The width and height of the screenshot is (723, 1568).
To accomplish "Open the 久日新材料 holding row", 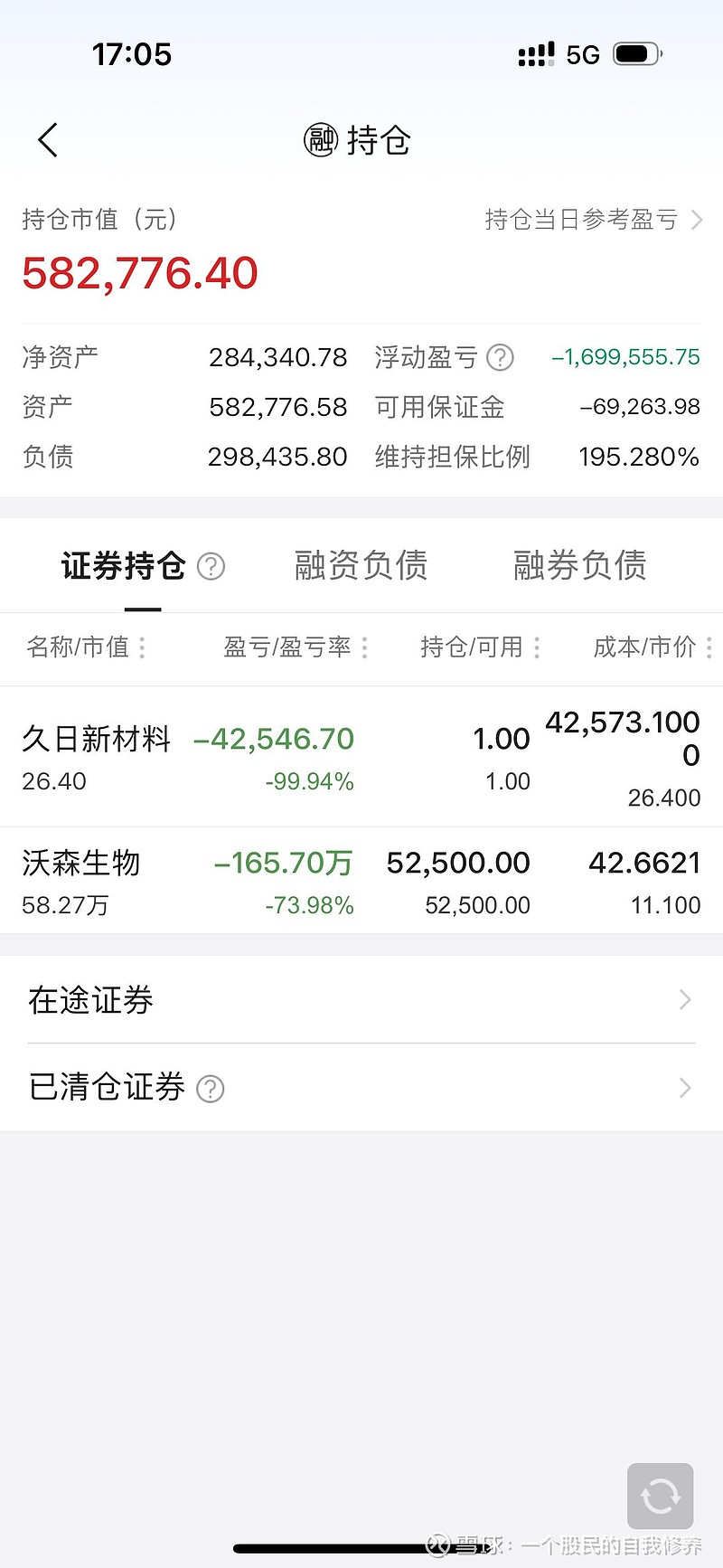I will 361,757.
